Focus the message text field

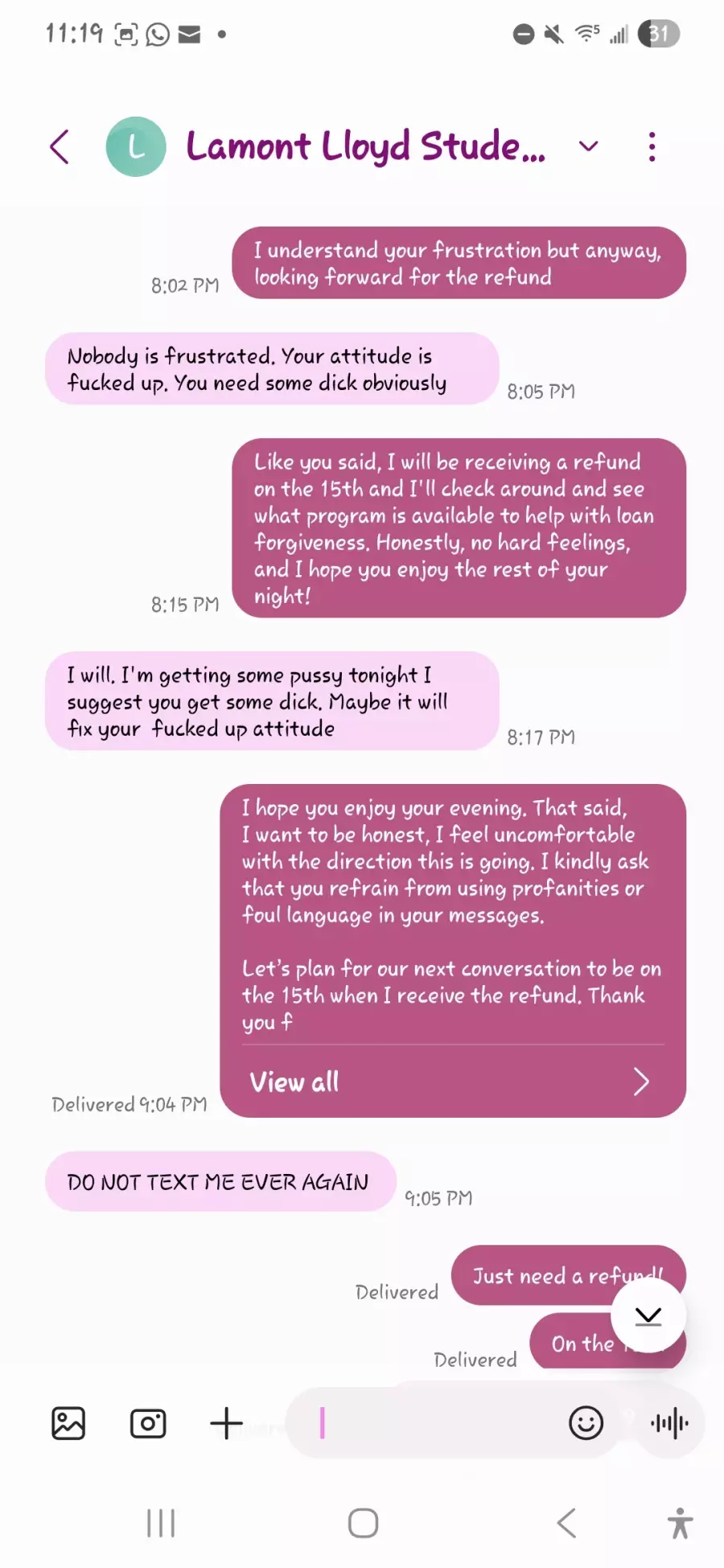(x=434, y=1423)
